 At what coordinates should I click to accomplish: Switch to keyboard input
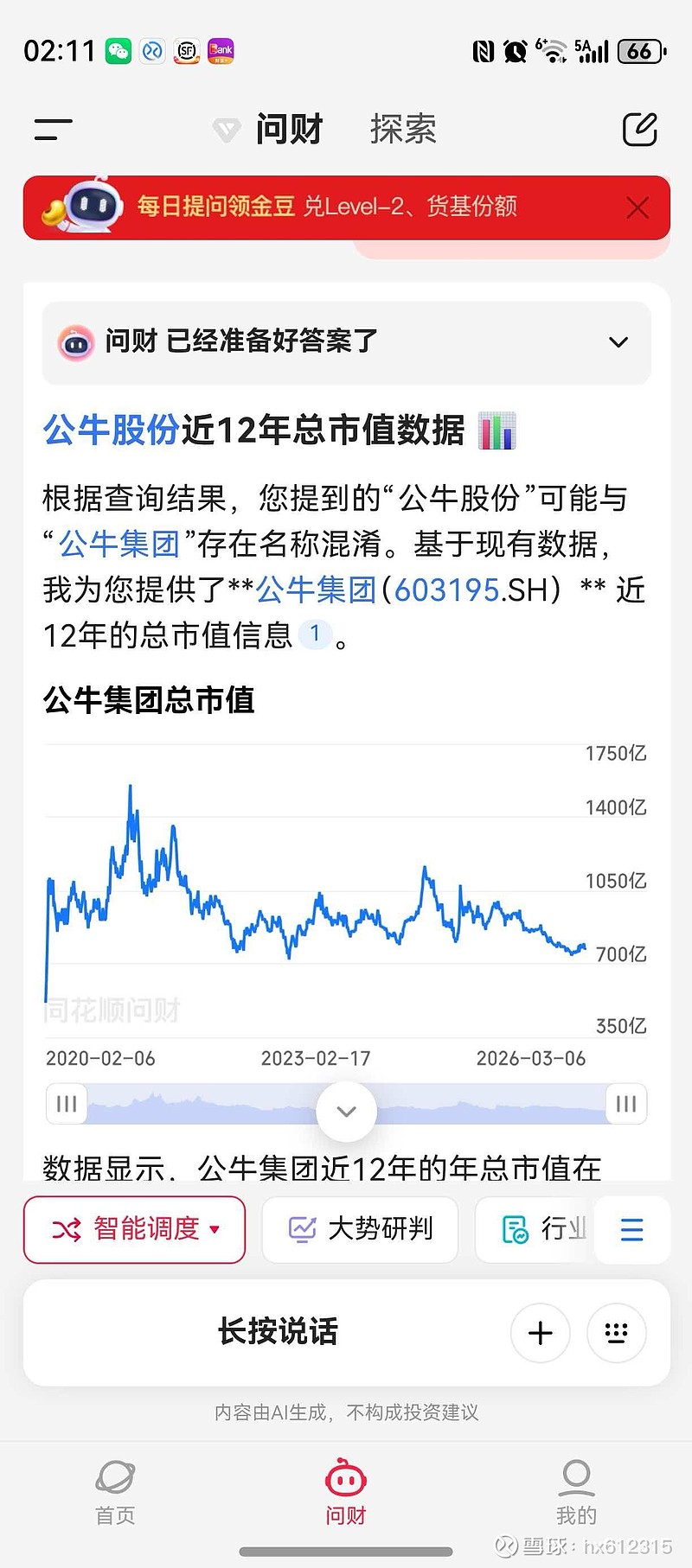click(x=616, y=1333)
